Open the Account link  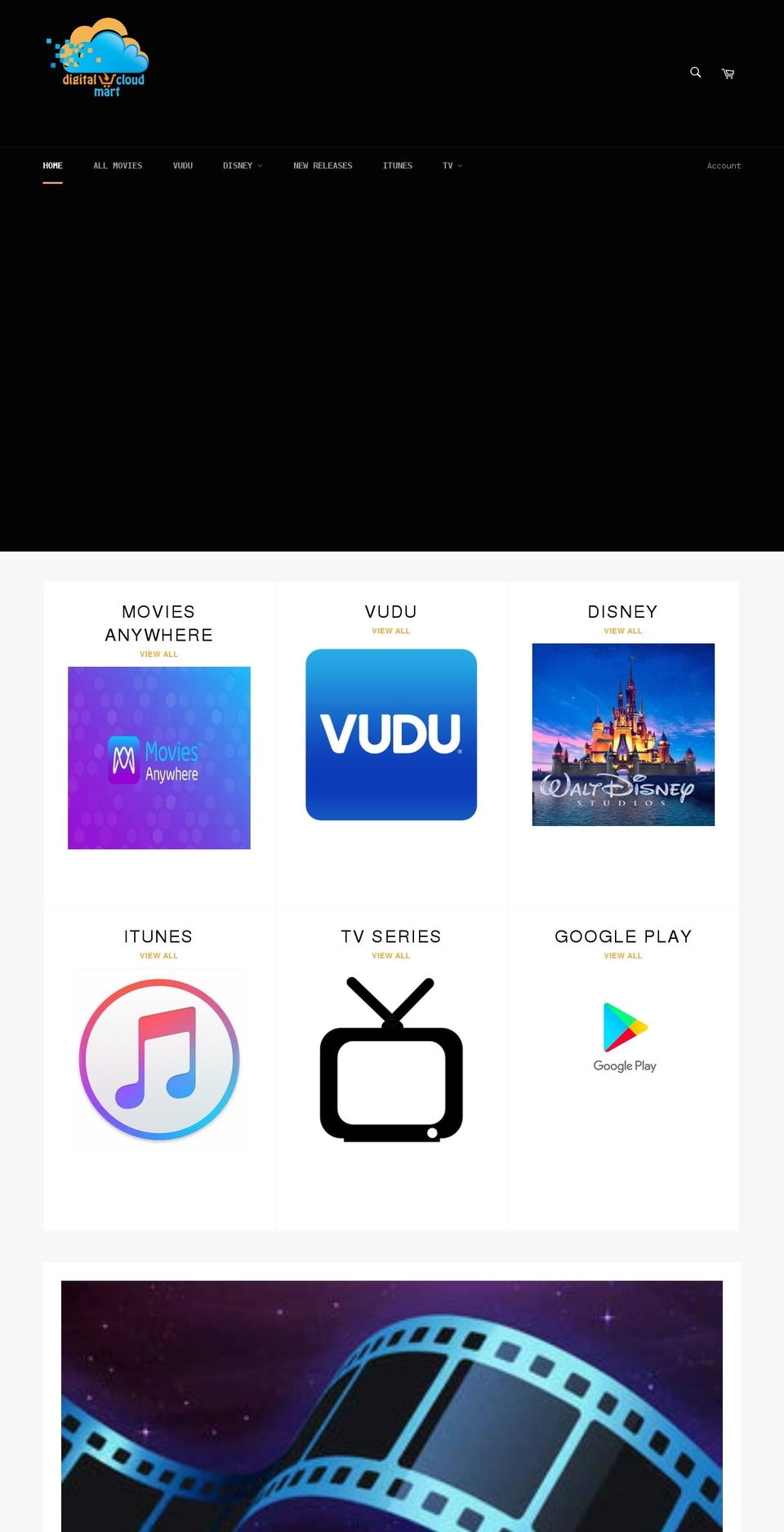click(724, 166)
